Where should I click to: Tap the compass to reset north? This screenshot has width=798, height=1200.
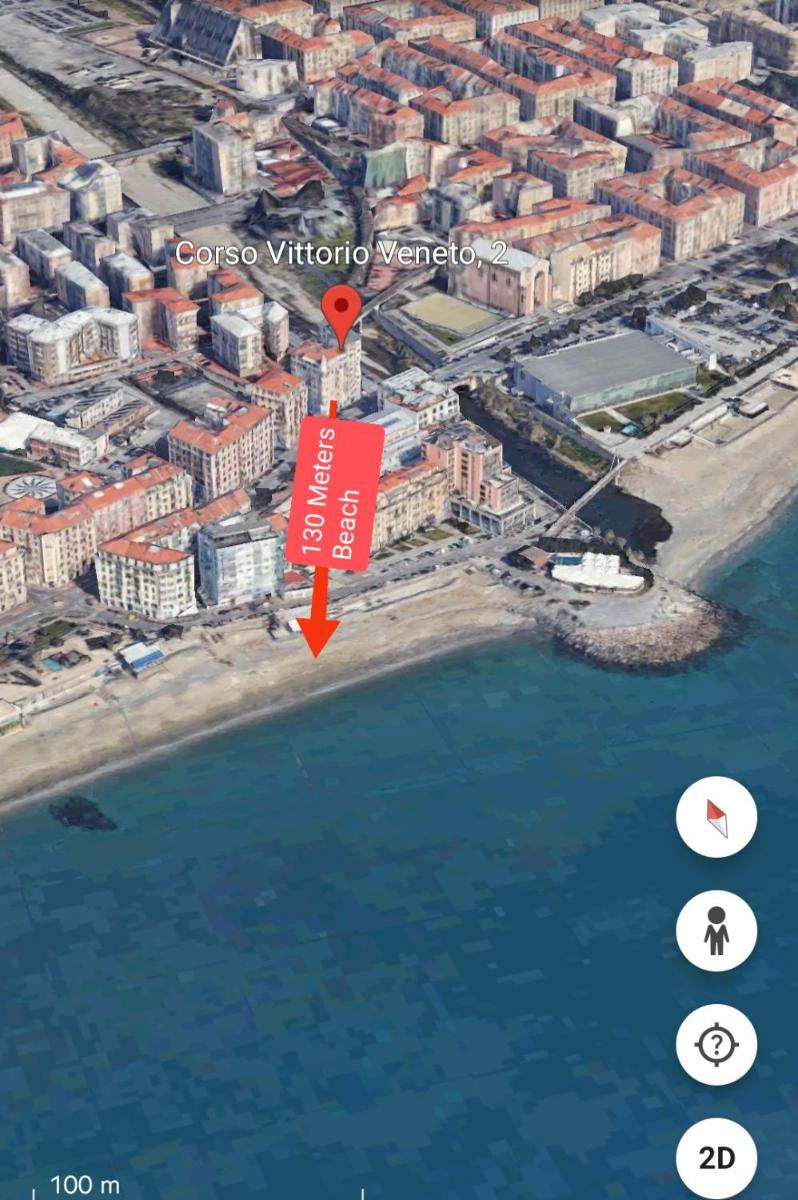pyautogui.click(x=716, y=817)
